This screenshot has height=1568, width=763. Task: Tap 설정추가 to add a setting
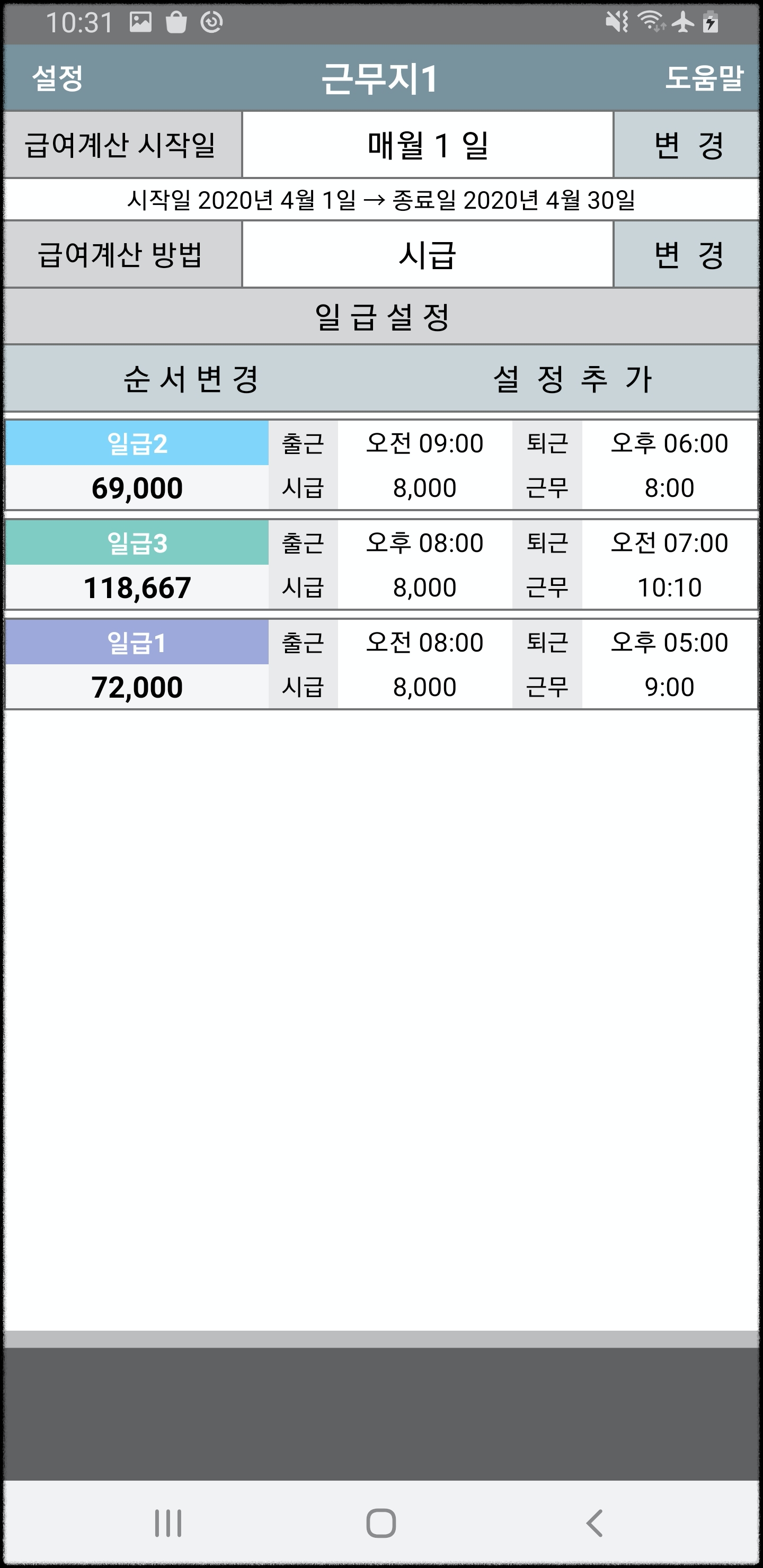coord(572,379)
